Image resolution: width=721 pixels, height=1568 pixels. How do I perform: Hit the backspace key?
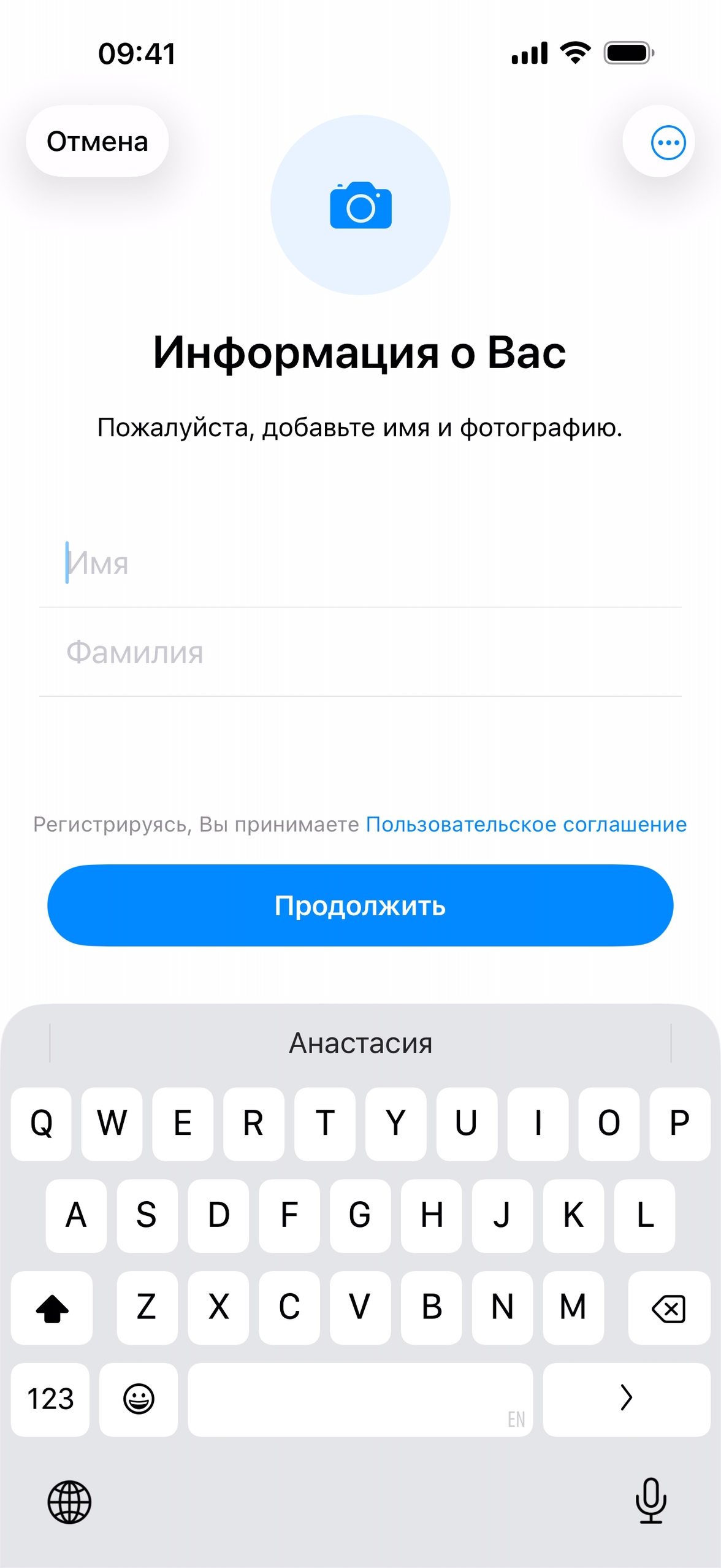pos(668,1308)
